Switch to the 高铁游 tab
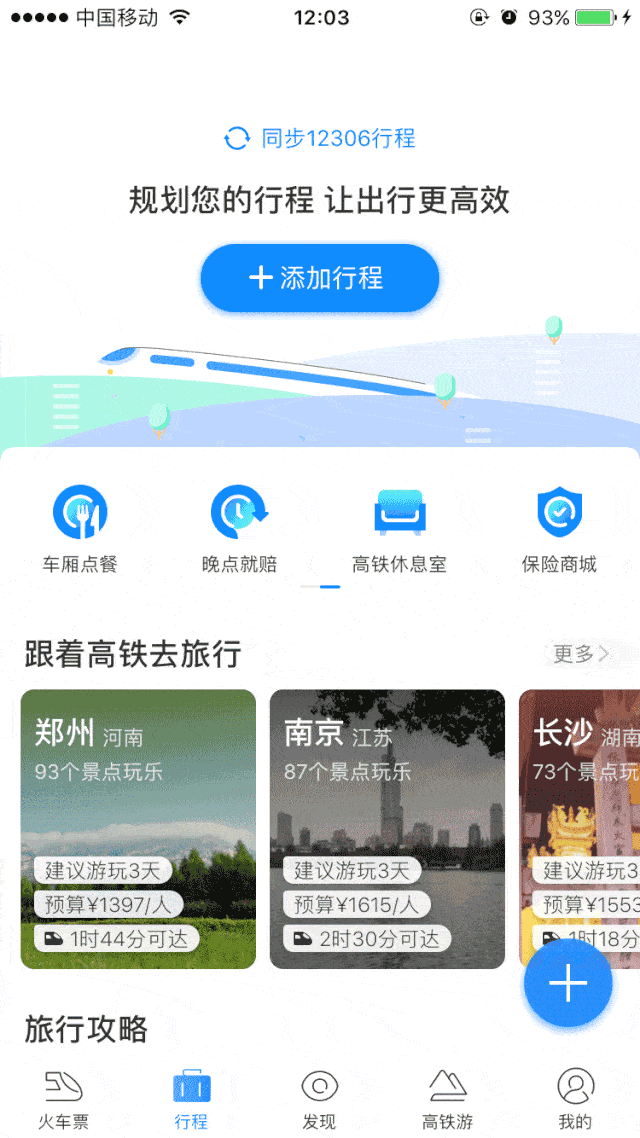The width and height of the screenshot is (640, 1138). click(x=447, y=1099)
